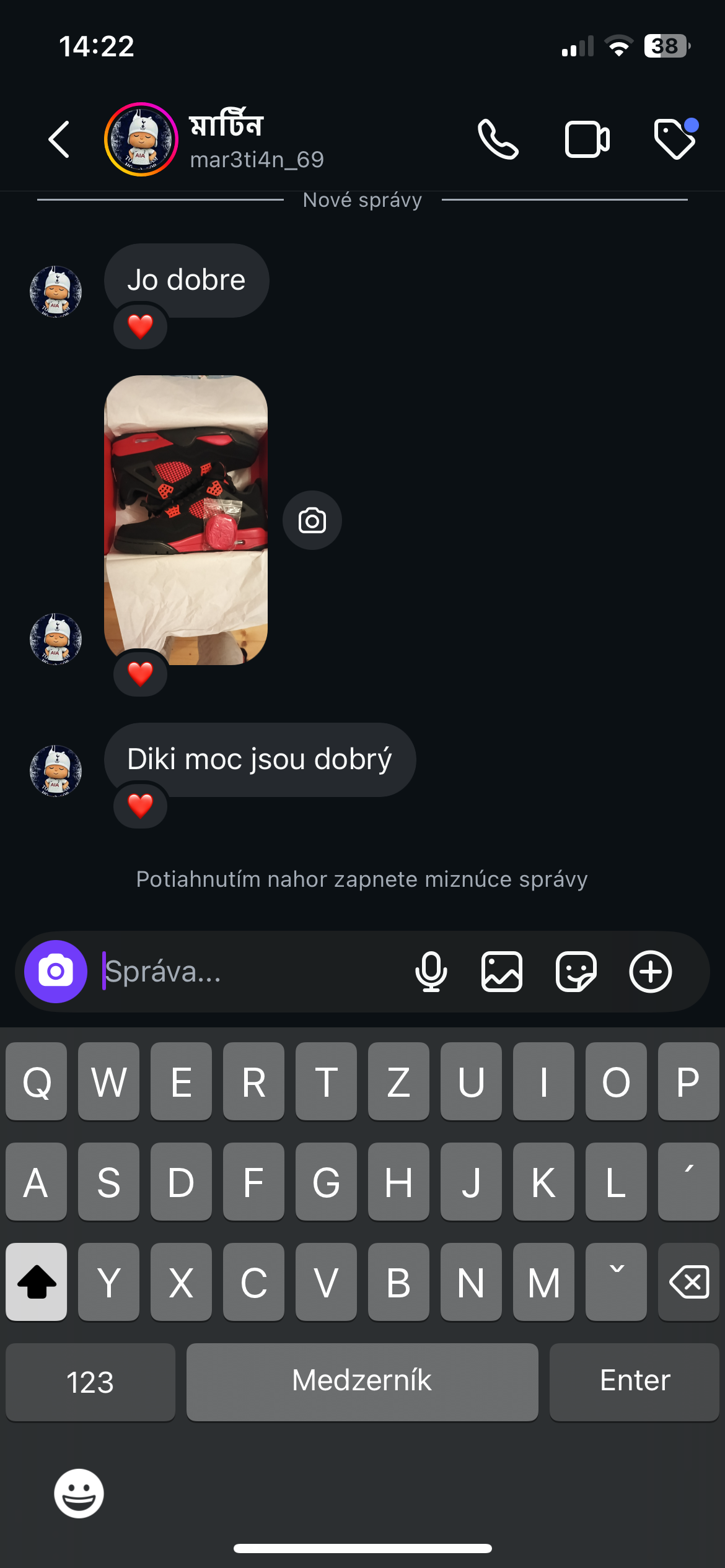Start a video call with mar3ti4n_69

(x=587, y=139)
